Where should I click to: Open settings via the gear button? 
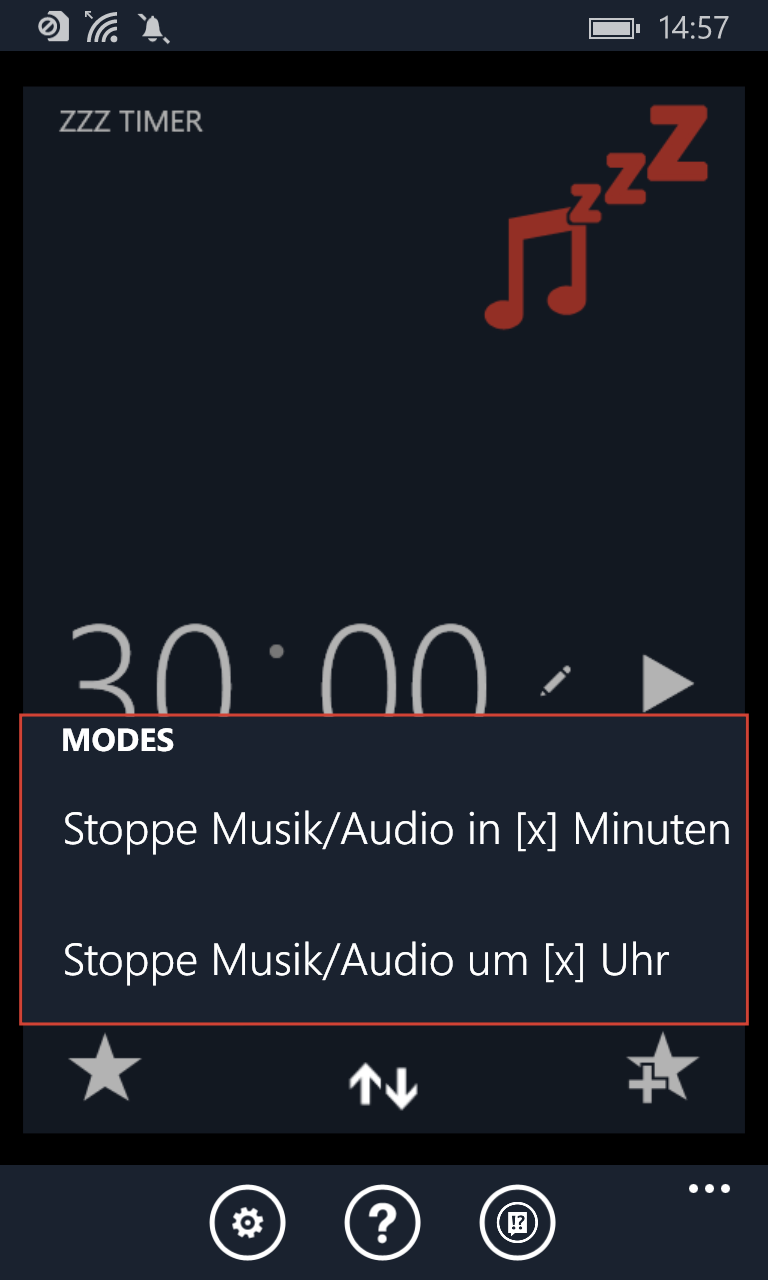[247, 1222]
